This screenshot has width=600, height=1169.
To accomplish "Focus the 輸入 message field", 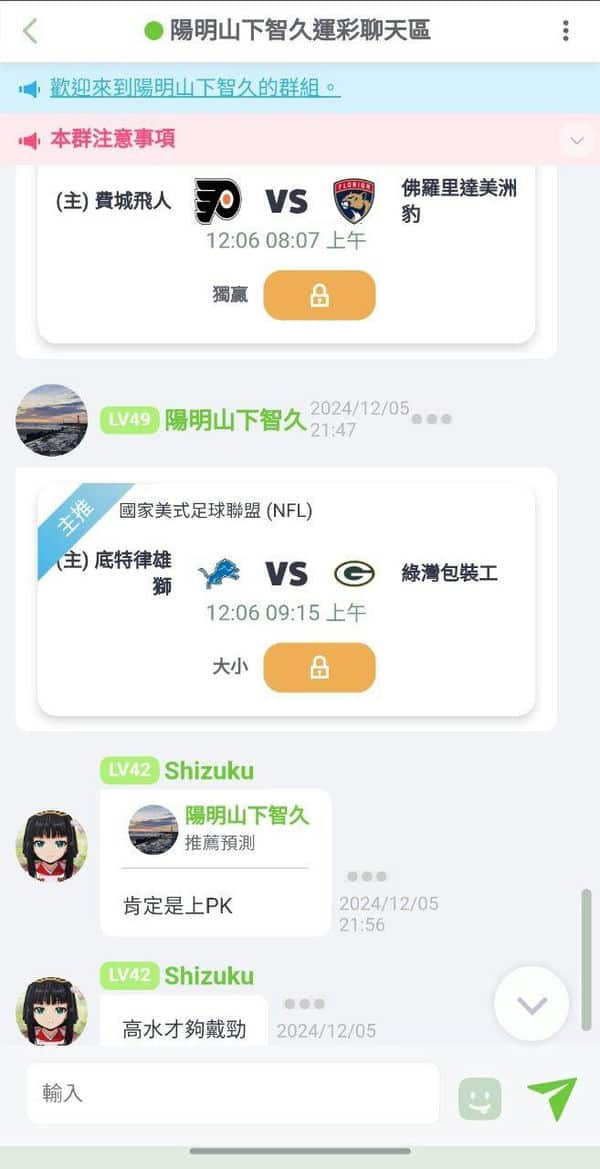I will coord(233,1093).
